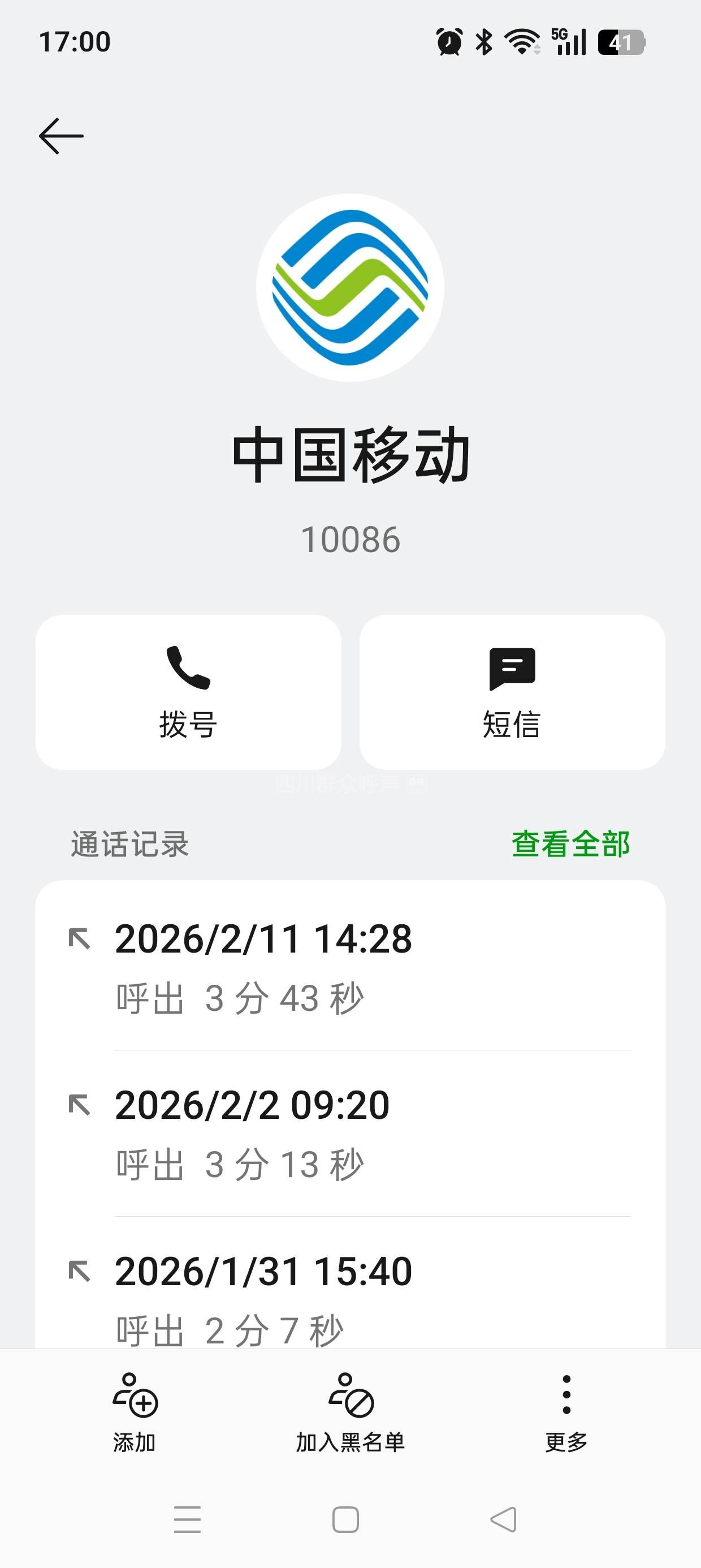This screenshot has height=1568, width=701.
Task: Select the 2026/2/2 09:20 call entry
Action: pos(350,1134)
